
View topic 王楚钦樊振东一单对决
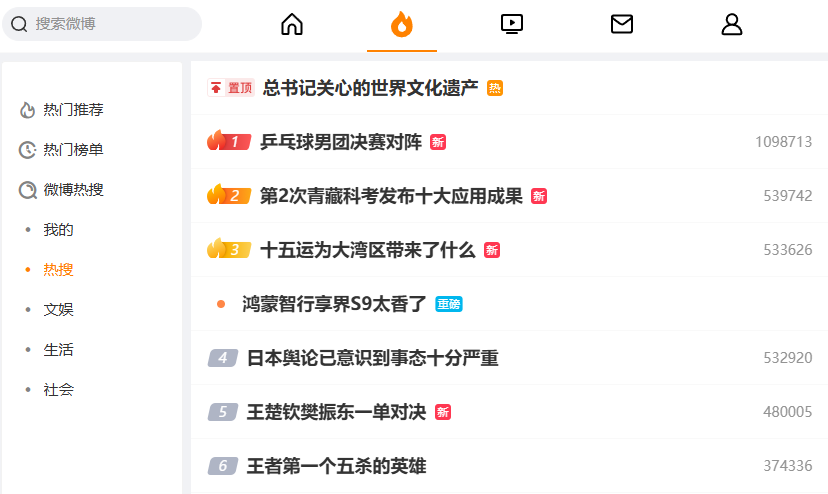[x=336, y=412]
